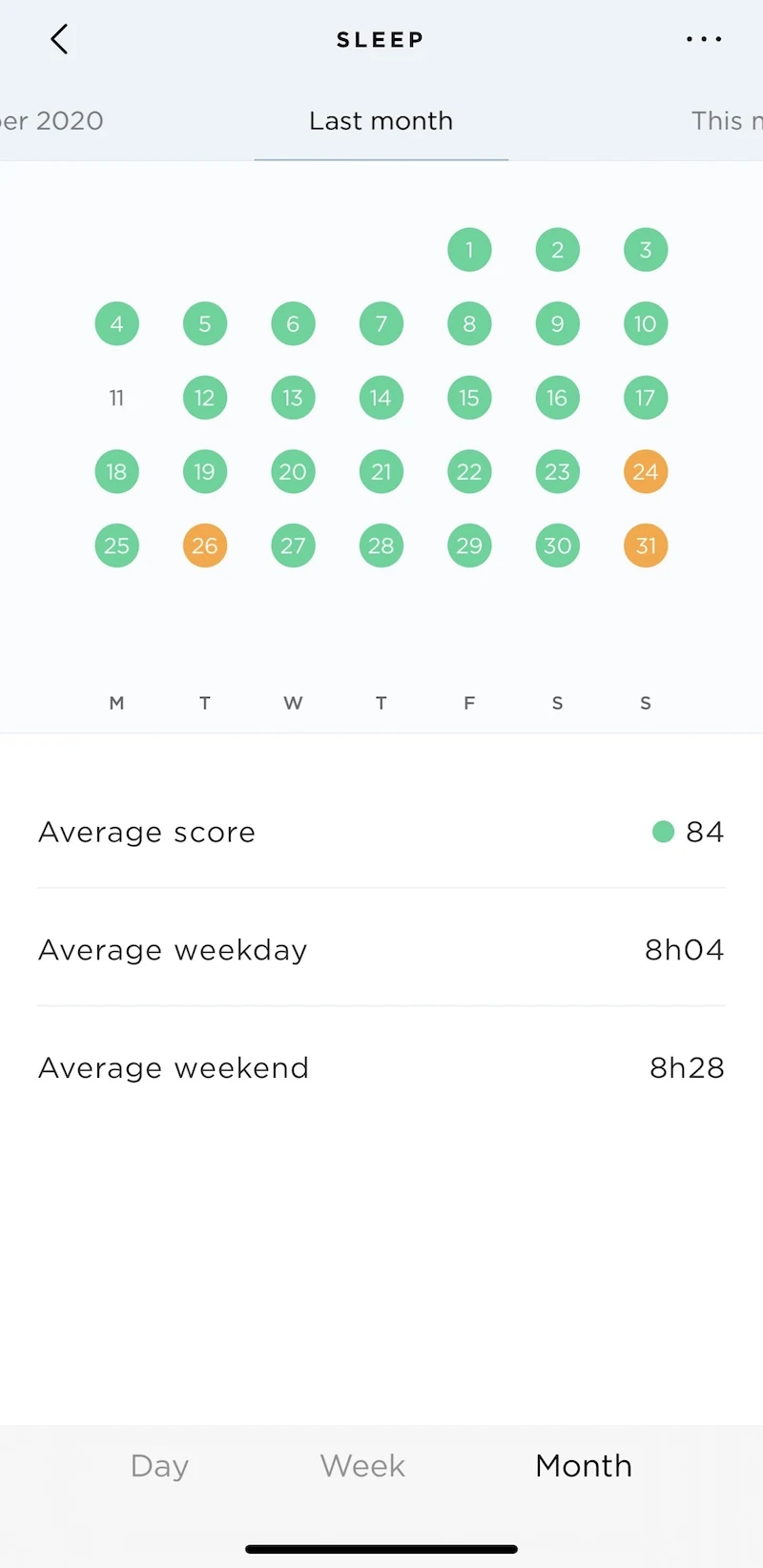Screen dimensions: 763x1568
Task: Open sleep details for day 31
Action: click(x=646, y=546)
